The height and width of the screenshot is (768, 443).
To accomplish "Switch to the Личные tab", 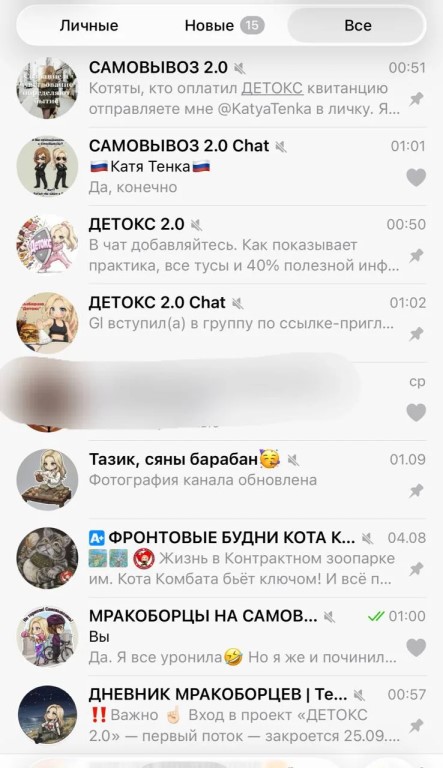I will pyautogui.click(x=89, y=25).
